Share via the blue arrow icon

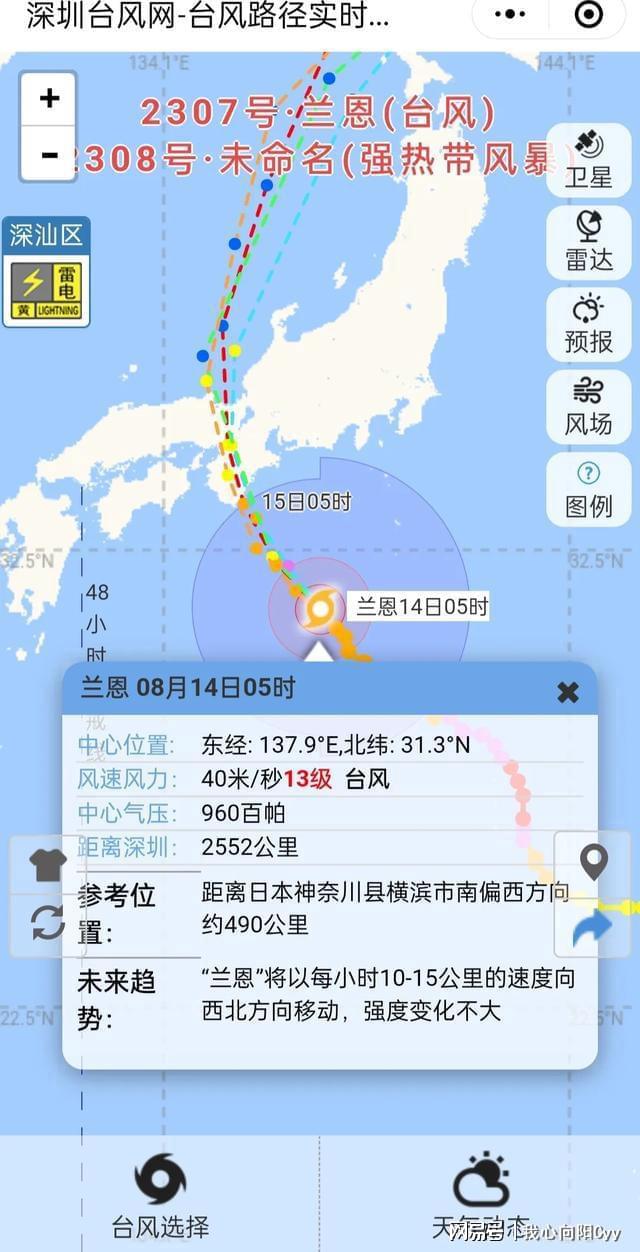click(x=595, y=928)
